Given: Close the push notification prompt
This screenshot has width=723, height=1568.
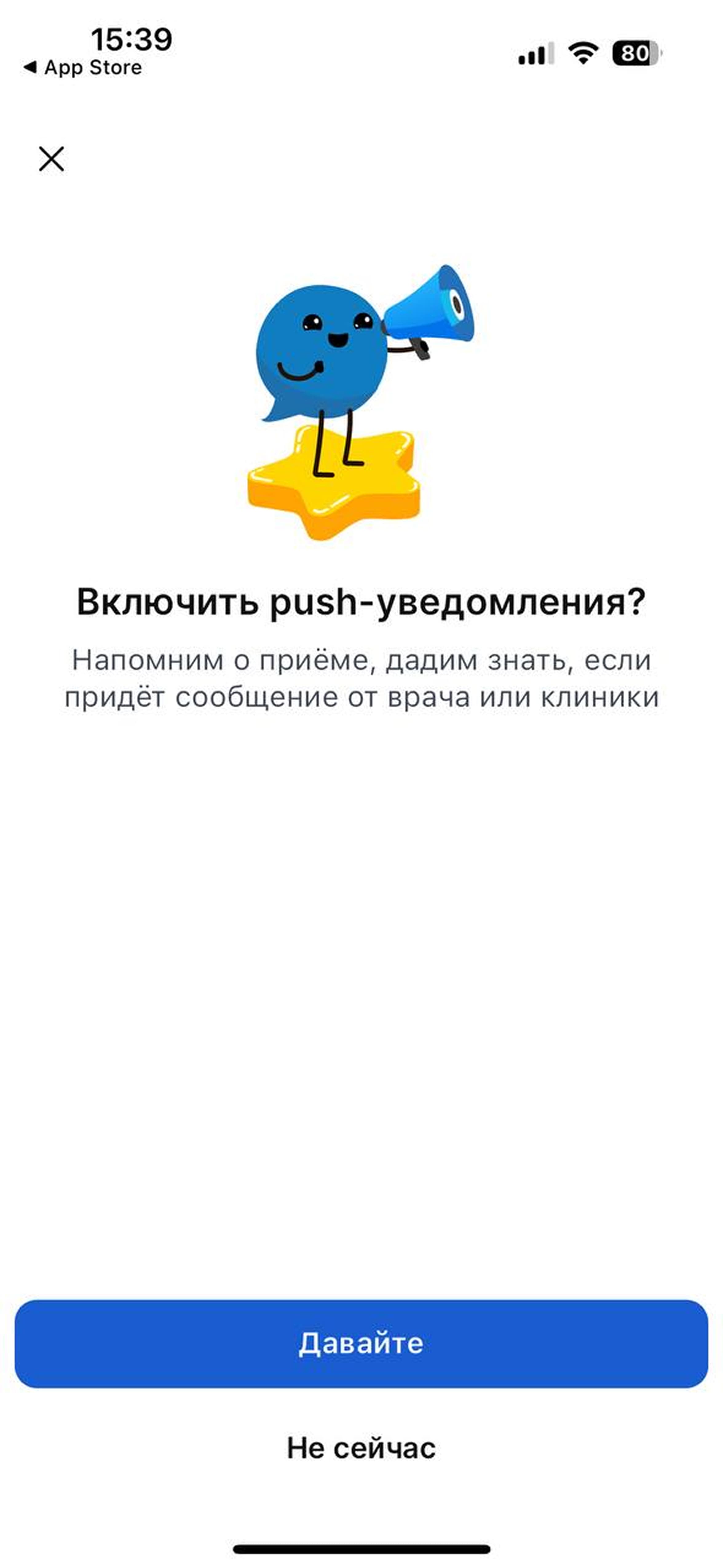Looking at the screenshot, I should click(51, 159).
